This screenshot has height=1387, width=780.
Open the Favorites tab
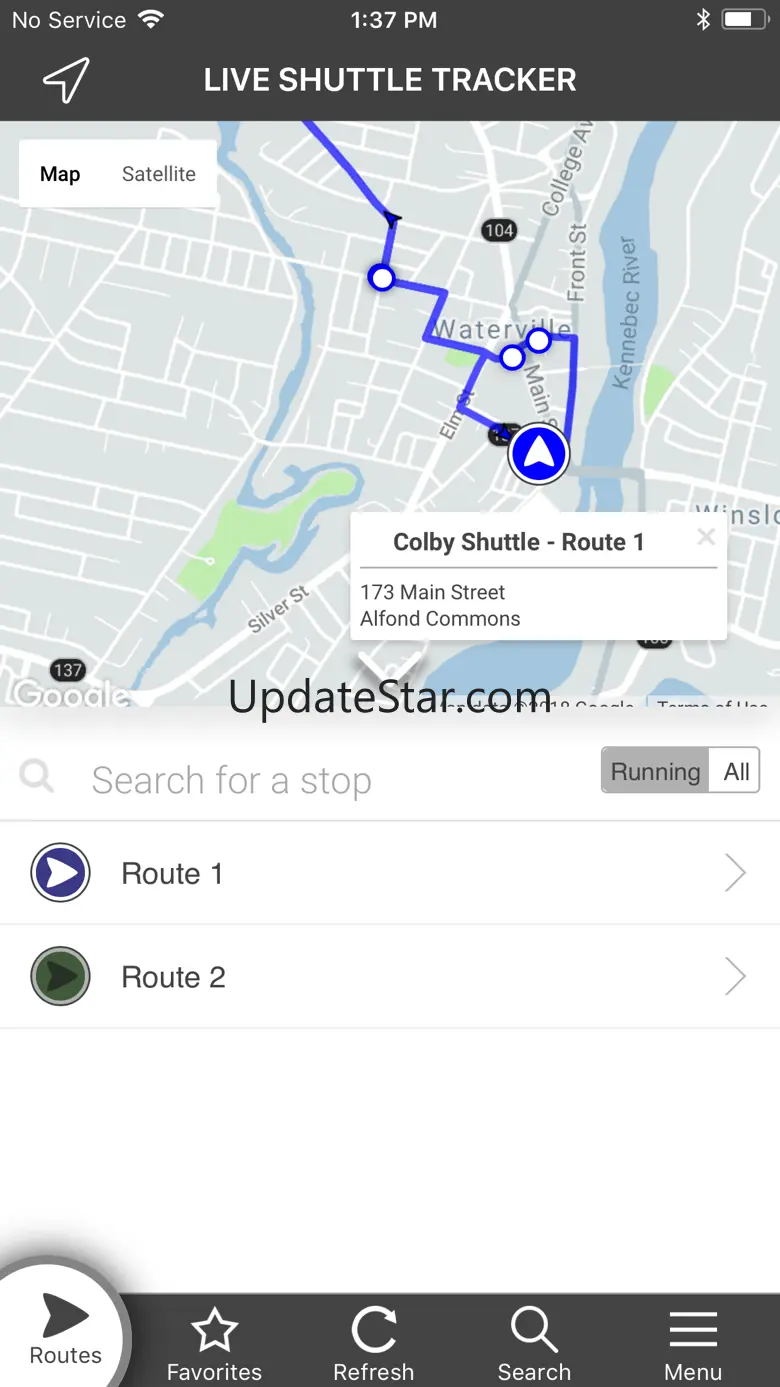[214, 1345]
